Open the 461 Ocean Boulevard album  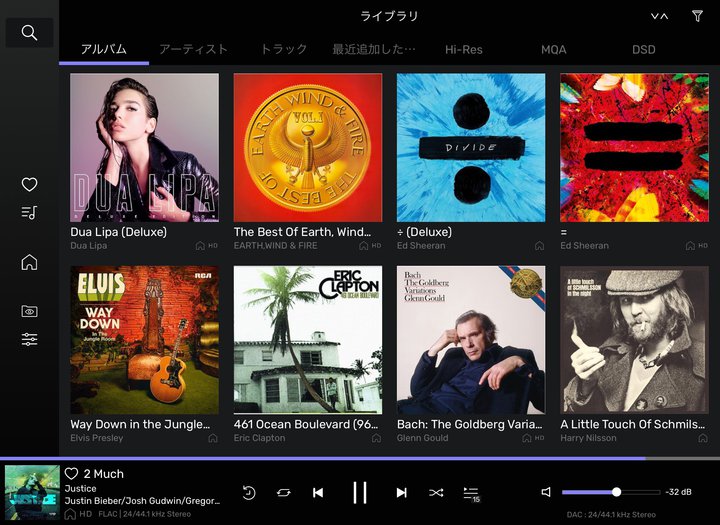click(x=307, y=339)
